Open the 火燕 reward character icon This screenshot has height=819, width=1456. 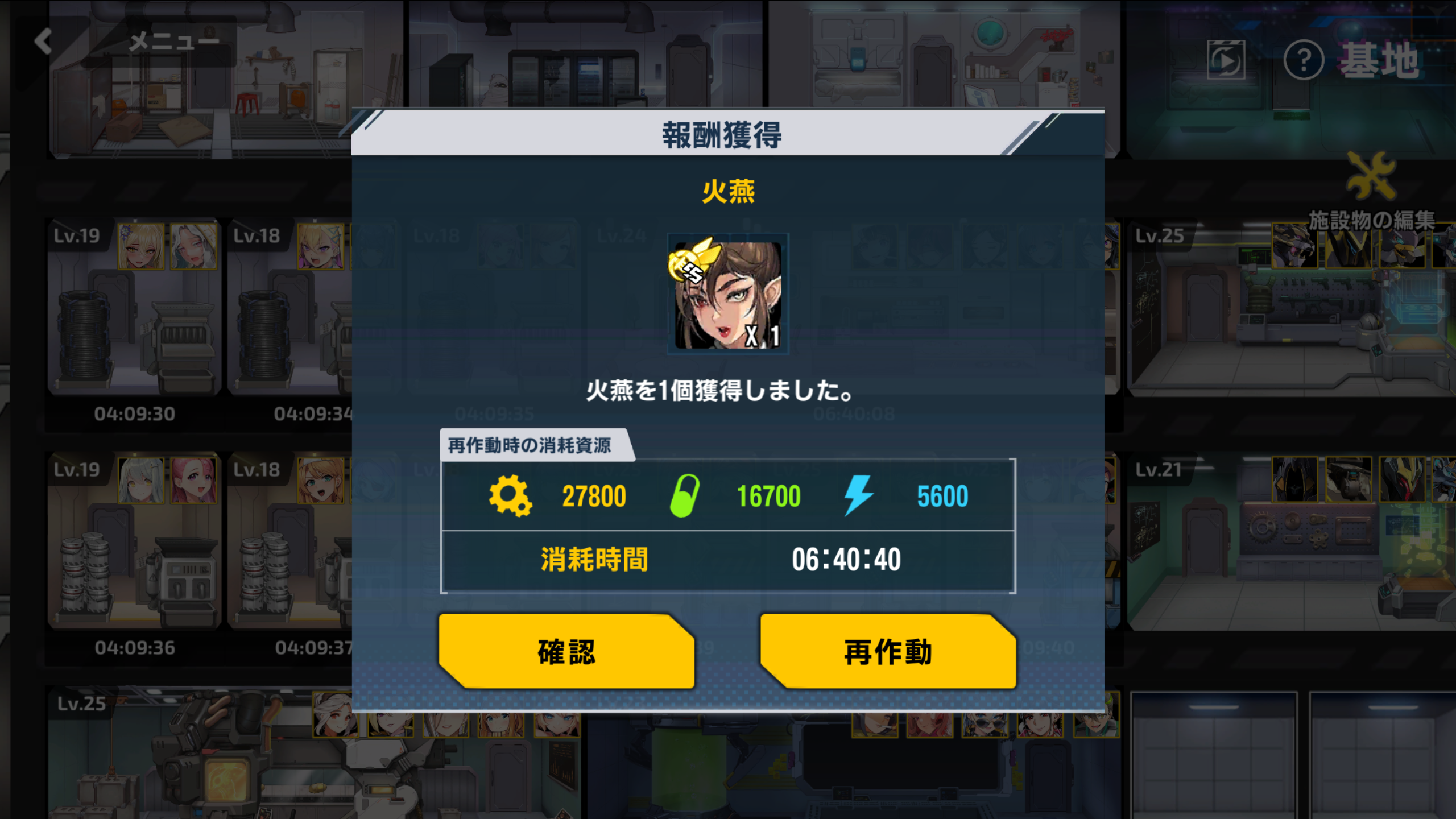727,295
